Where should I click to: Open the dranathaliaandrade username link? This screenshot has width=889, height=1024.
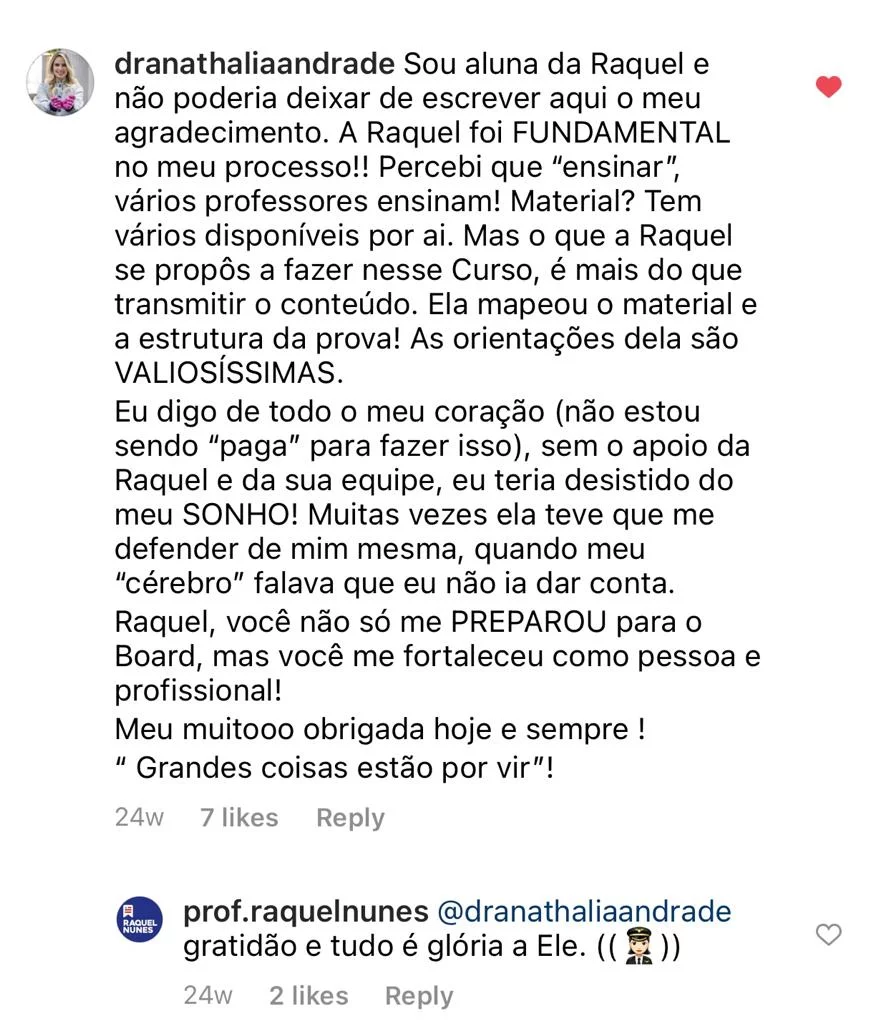coord(255,64)
